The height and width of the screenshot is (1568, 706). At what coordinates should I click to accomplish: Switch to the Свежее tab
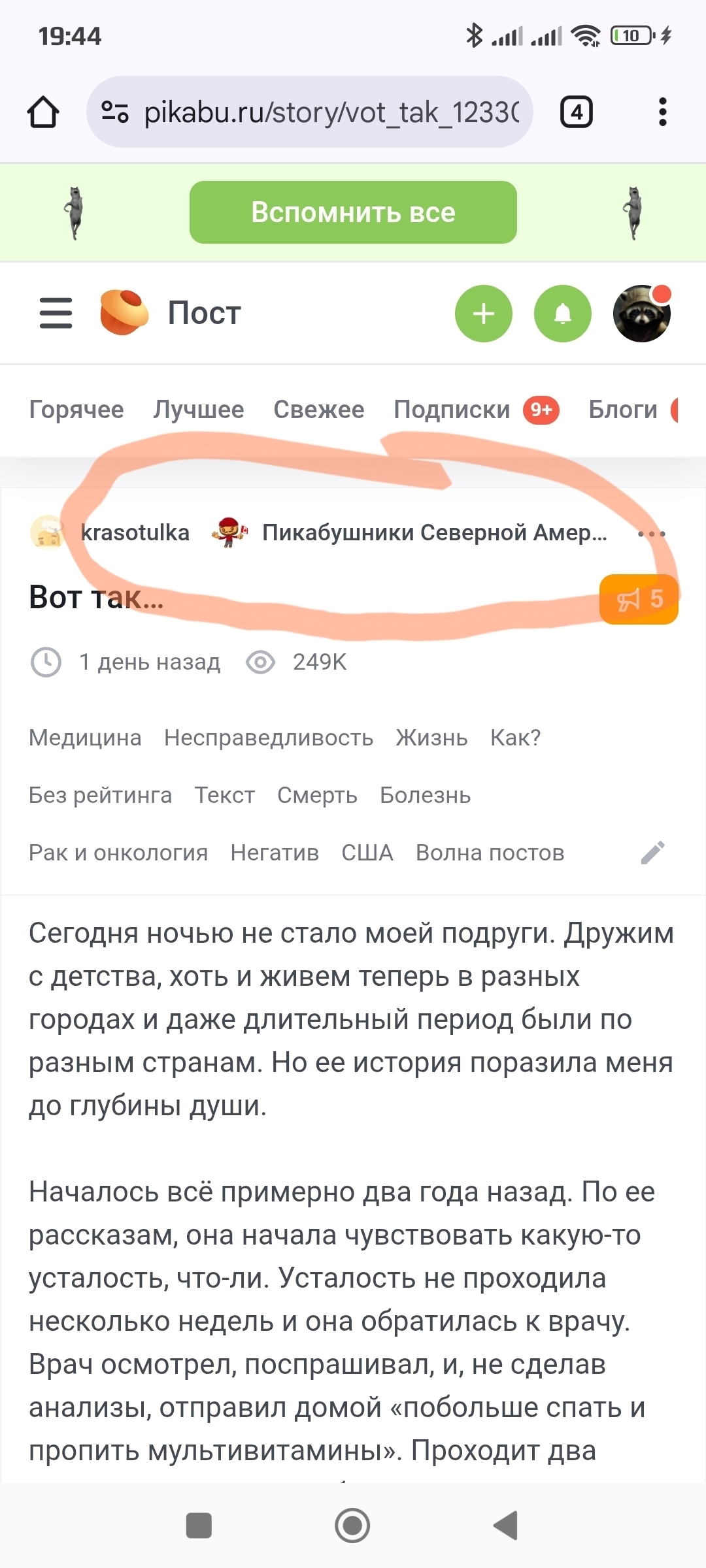point(319,410)
